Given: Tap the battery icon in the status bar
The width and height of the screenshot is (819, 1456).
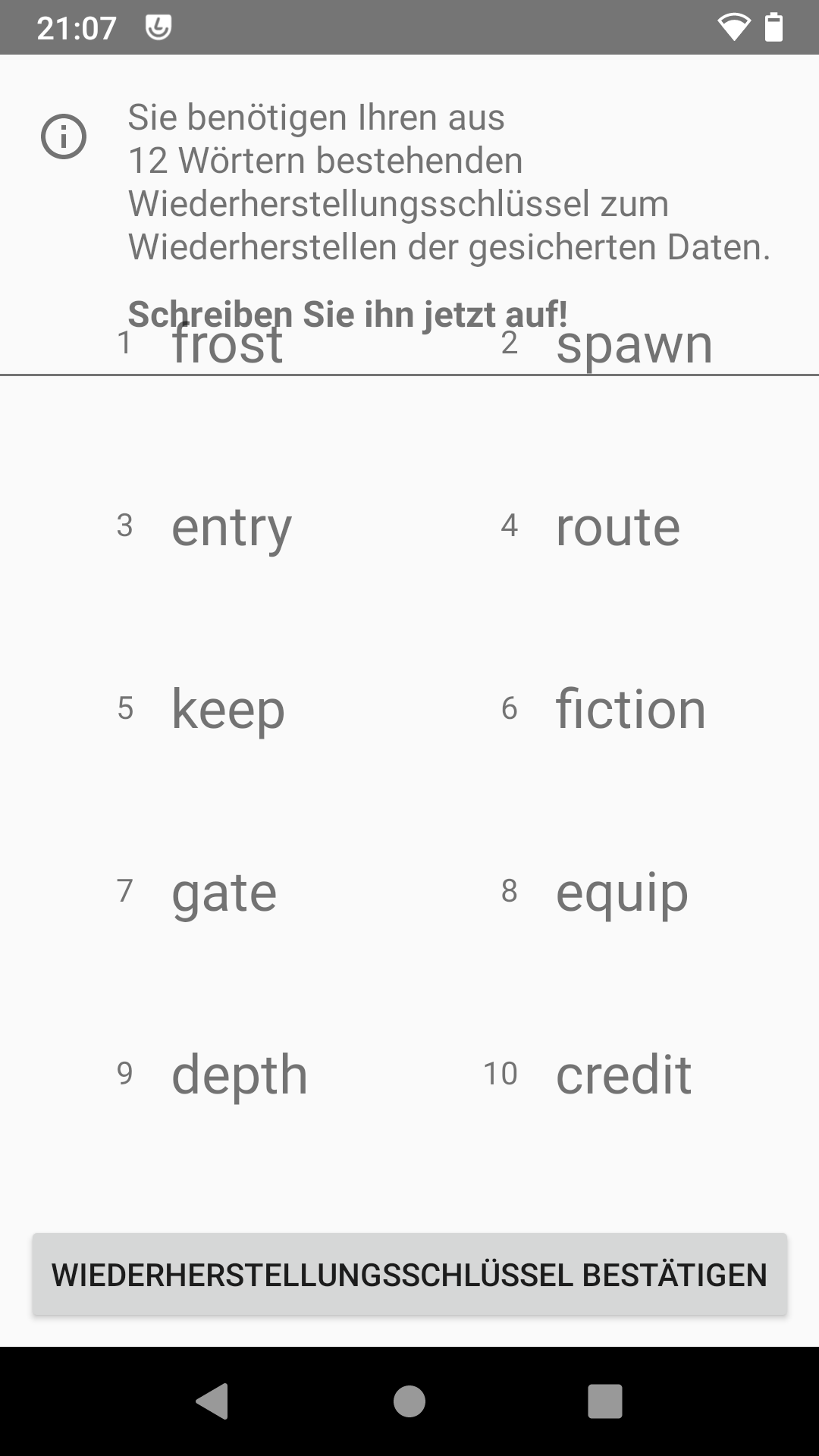Looking at the screenshot, I should (775, 28).
